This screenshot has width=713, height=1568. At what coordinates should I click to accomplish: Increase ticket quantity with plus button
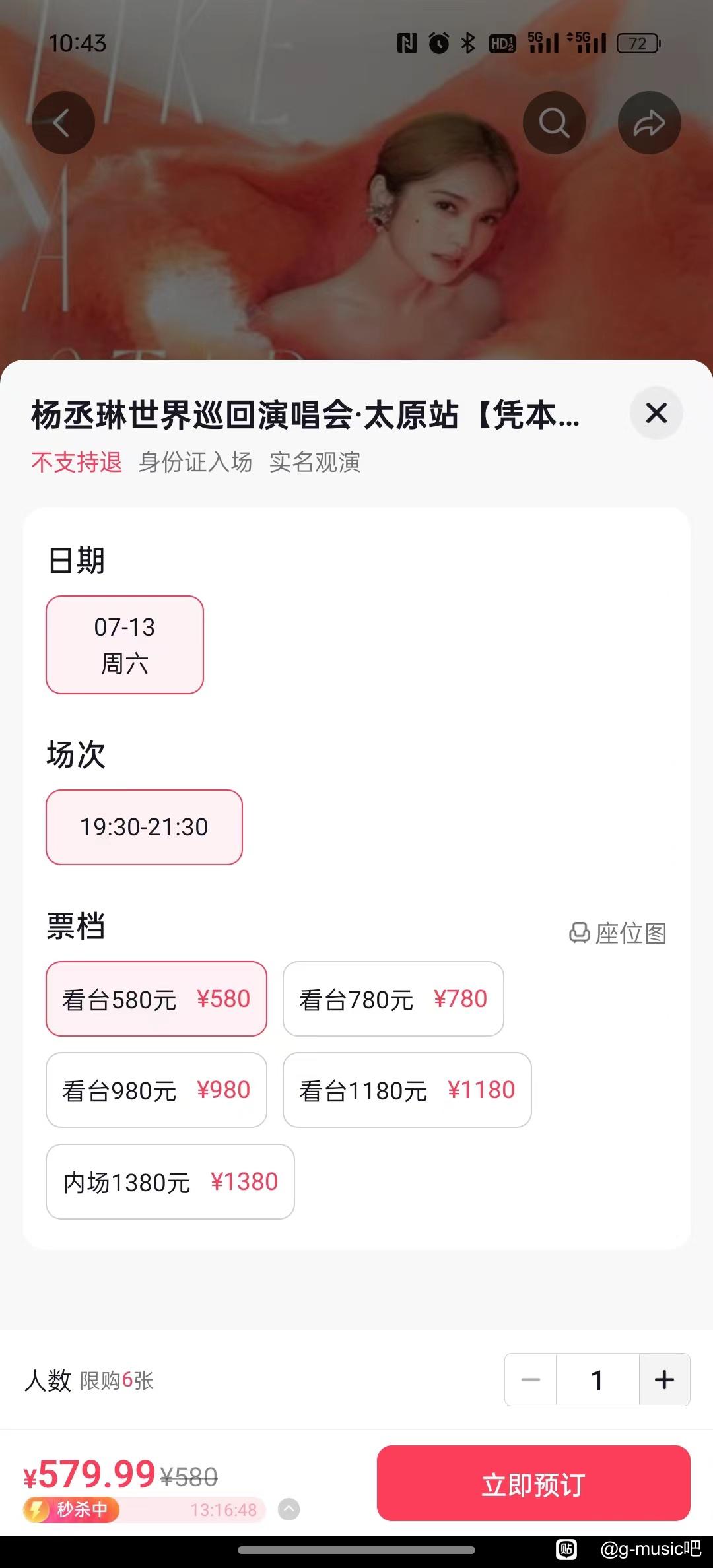(x=664, y=1380)
